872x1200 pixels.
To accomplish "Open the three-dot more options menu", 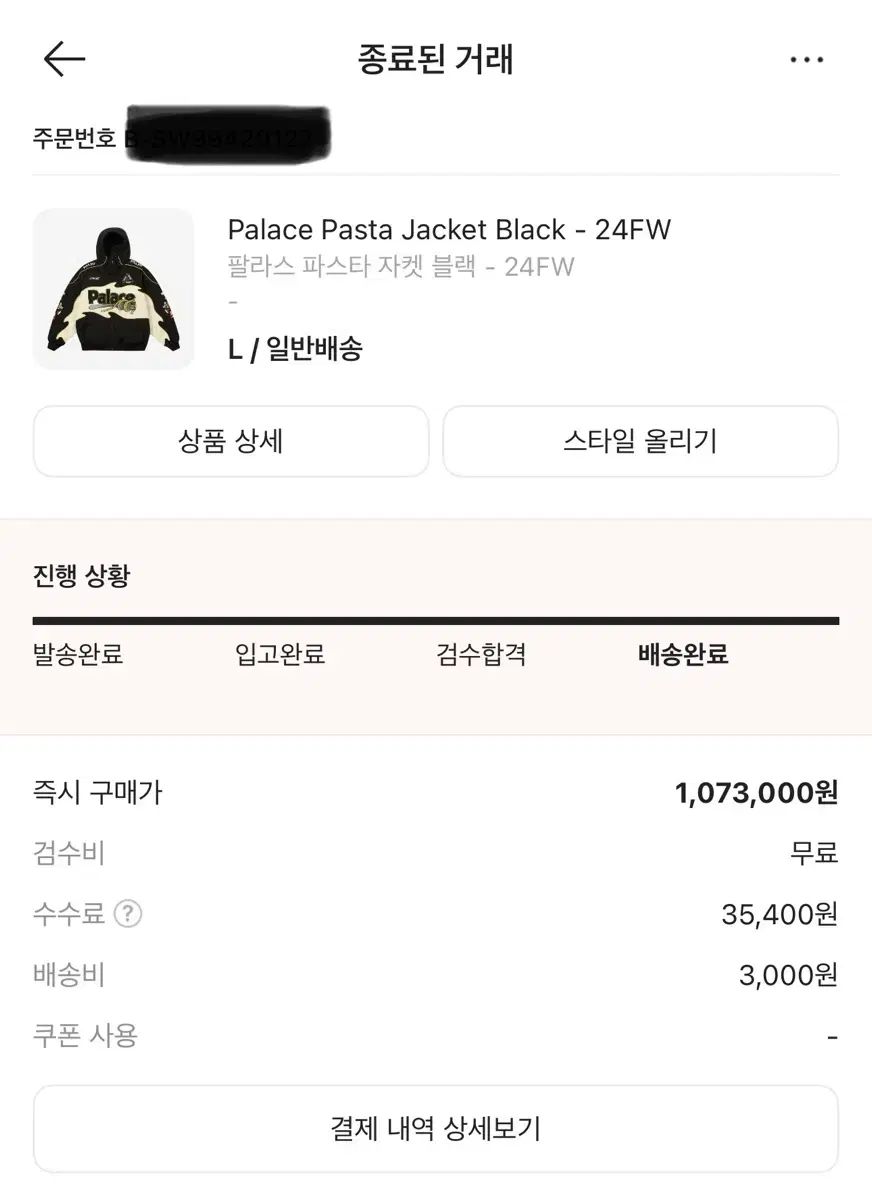I will coord(807,59).
